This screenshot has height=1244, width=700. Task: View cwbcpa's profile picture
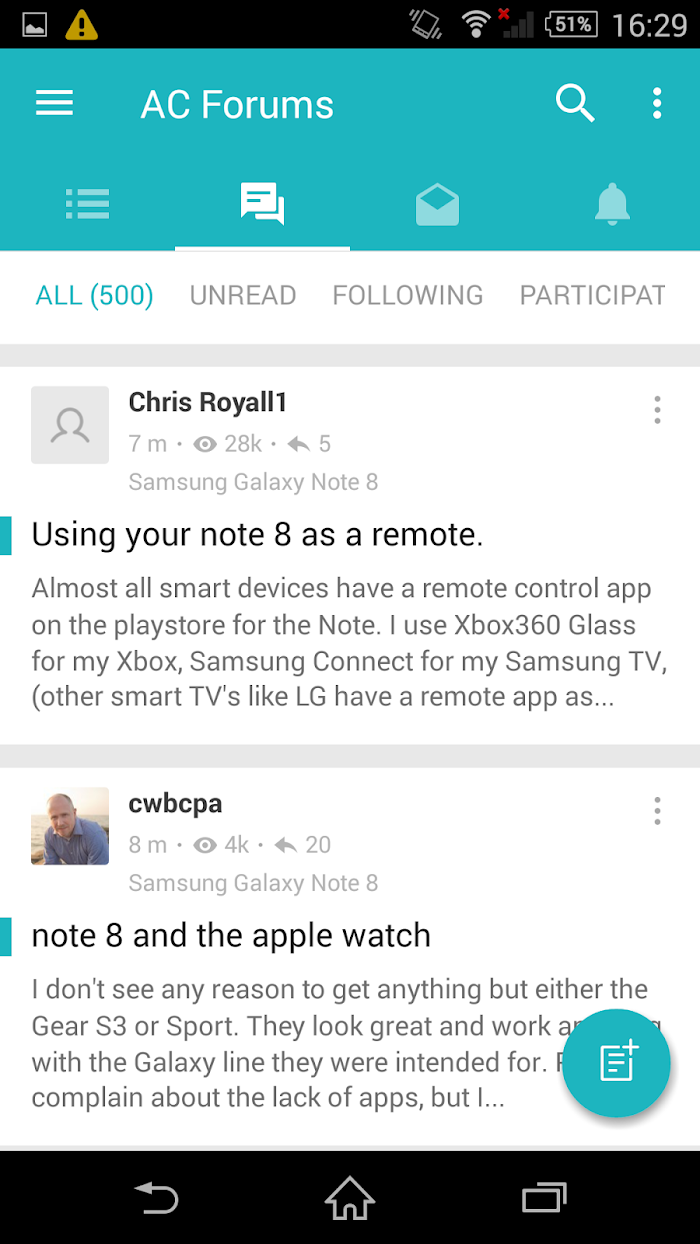pos(70,826)
